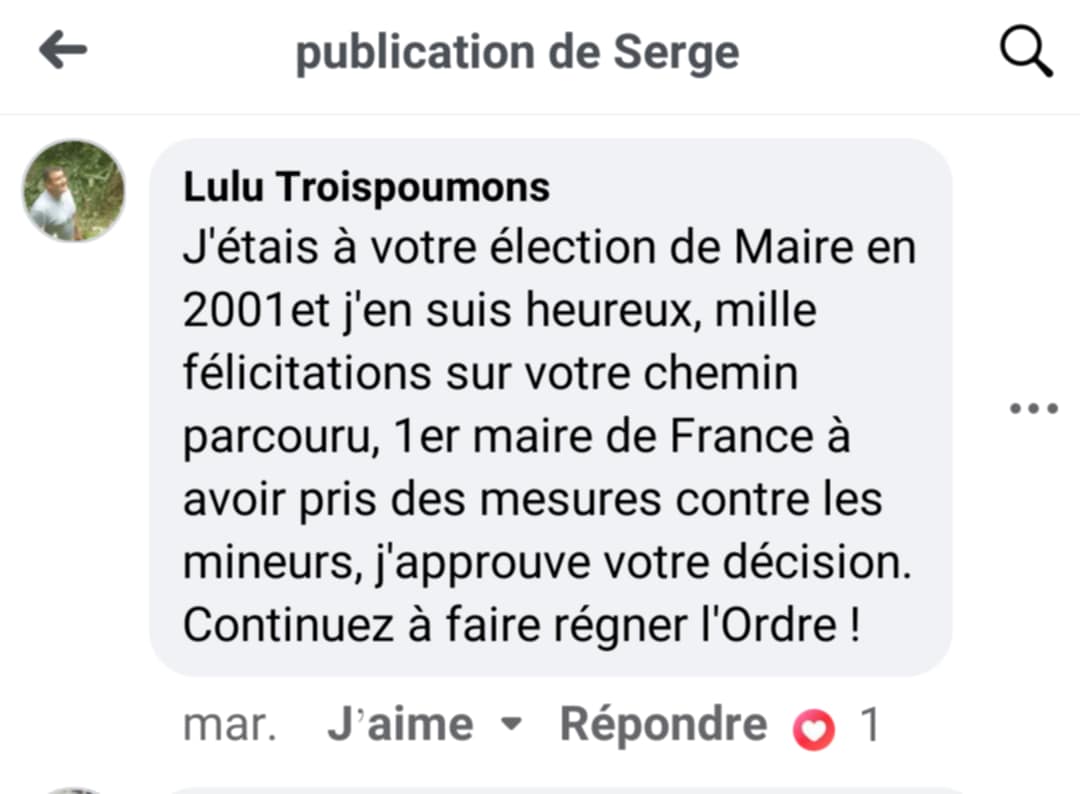This screenshot has width=1080, height=794.
Task: Open Lulu Troispoumons' name link
Action: pos(366,187)
